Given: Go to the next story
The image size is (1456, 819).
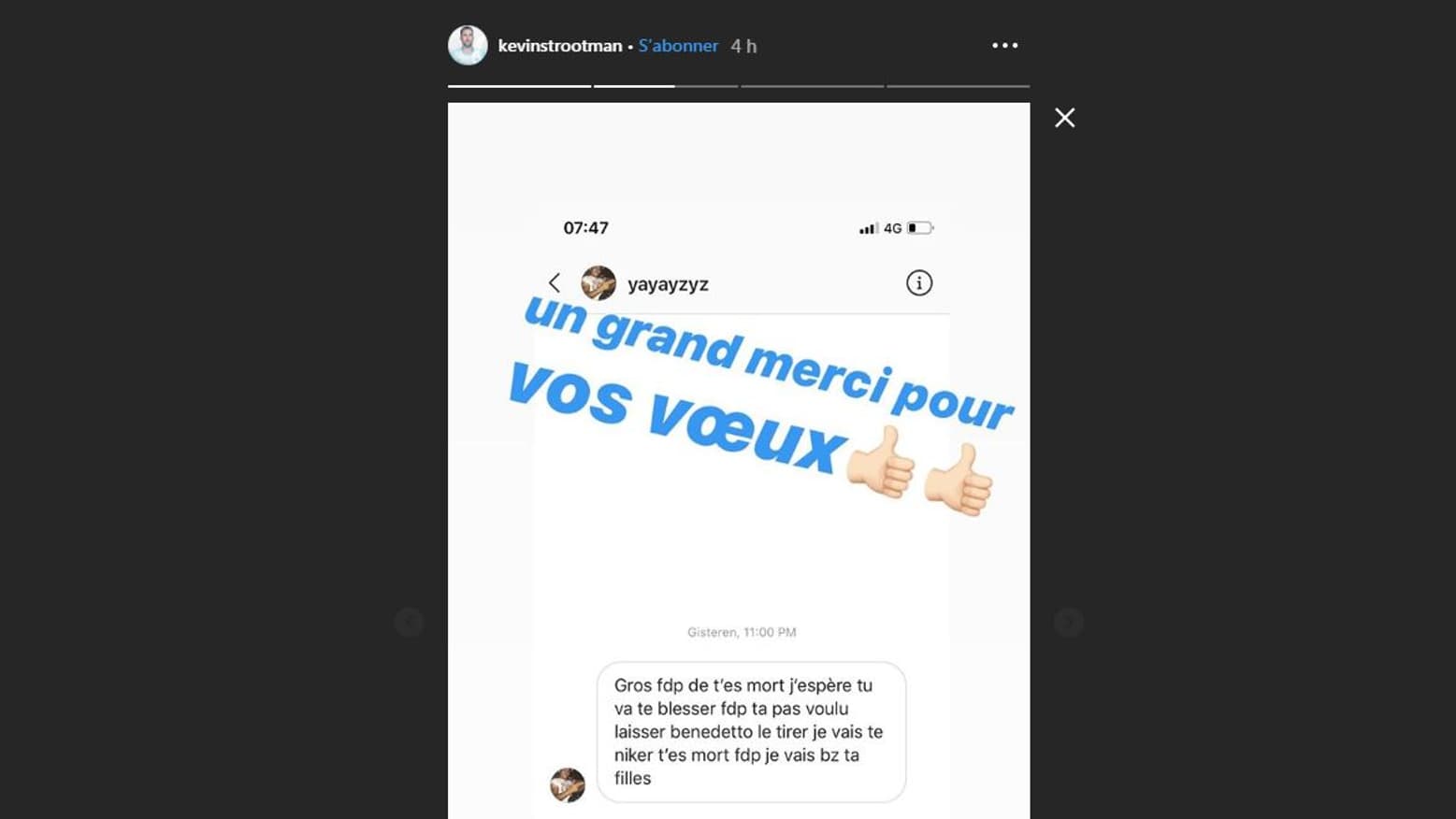Looking at the screenshot, I should pyautogui.click(x=1069, y=622).
